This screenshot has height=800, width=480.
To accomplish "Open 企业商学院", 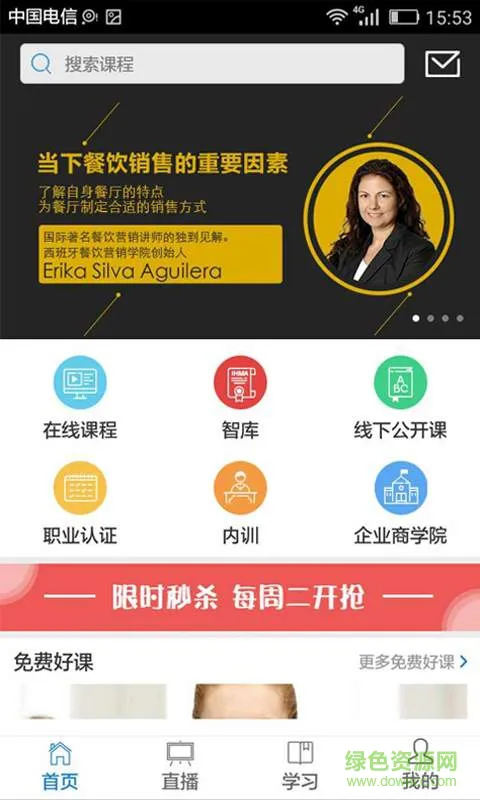I will point(400,503).
